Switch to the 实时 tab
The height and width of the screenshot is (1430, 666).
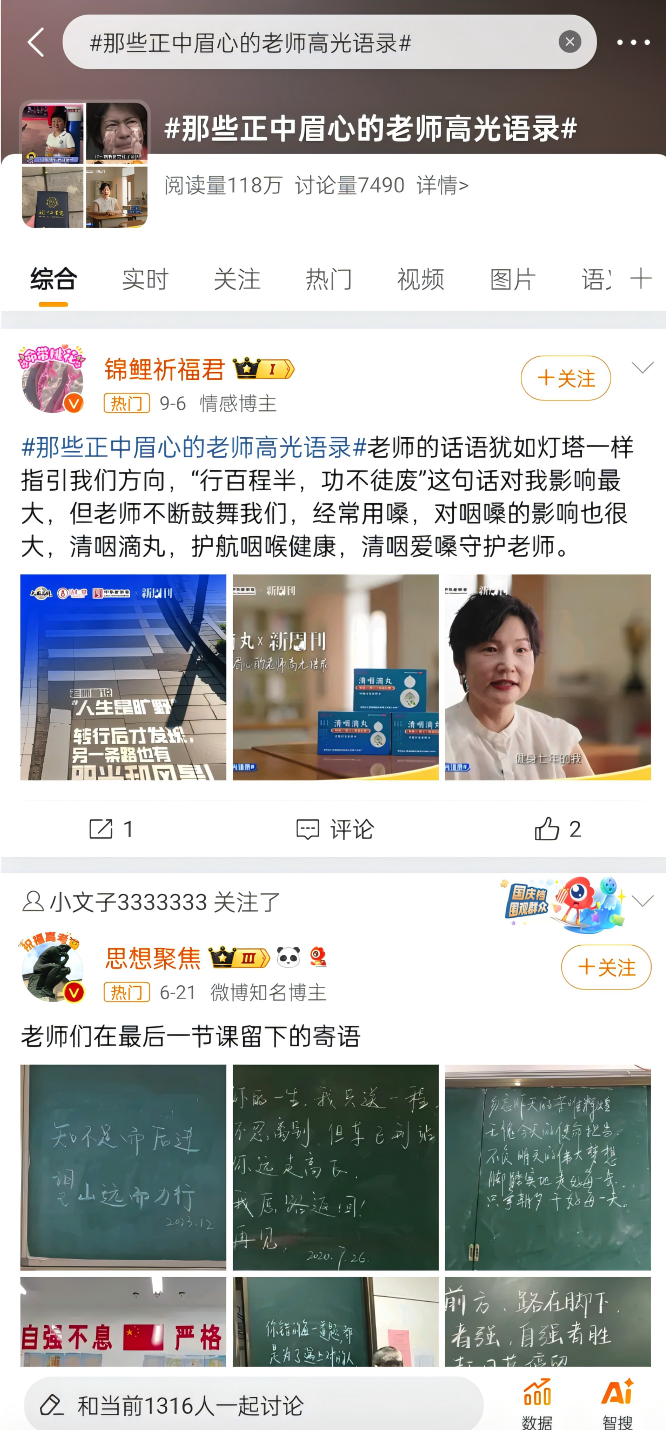click(x=145, y=280)
